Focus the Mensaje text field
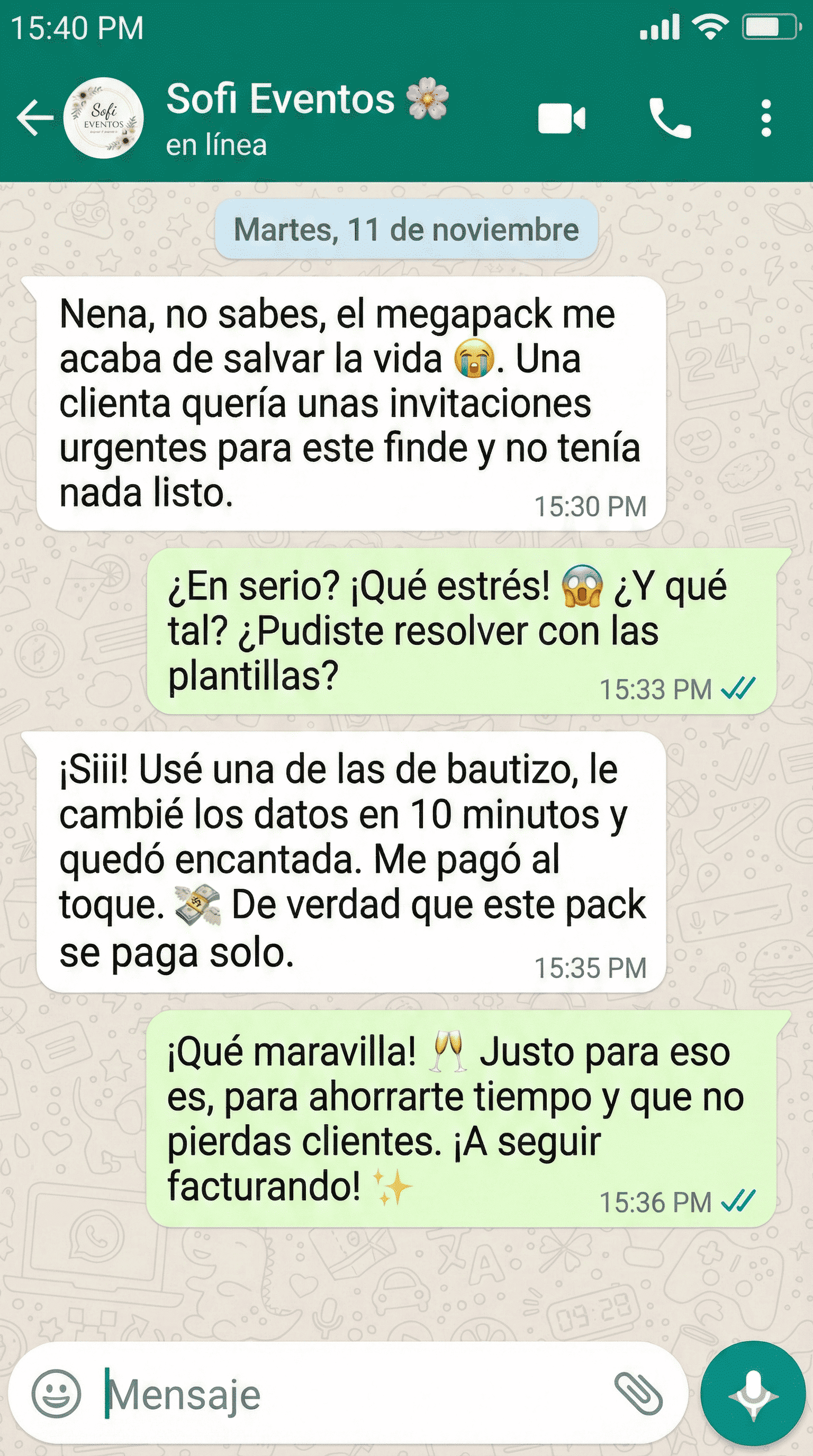 pos(350,1394)
